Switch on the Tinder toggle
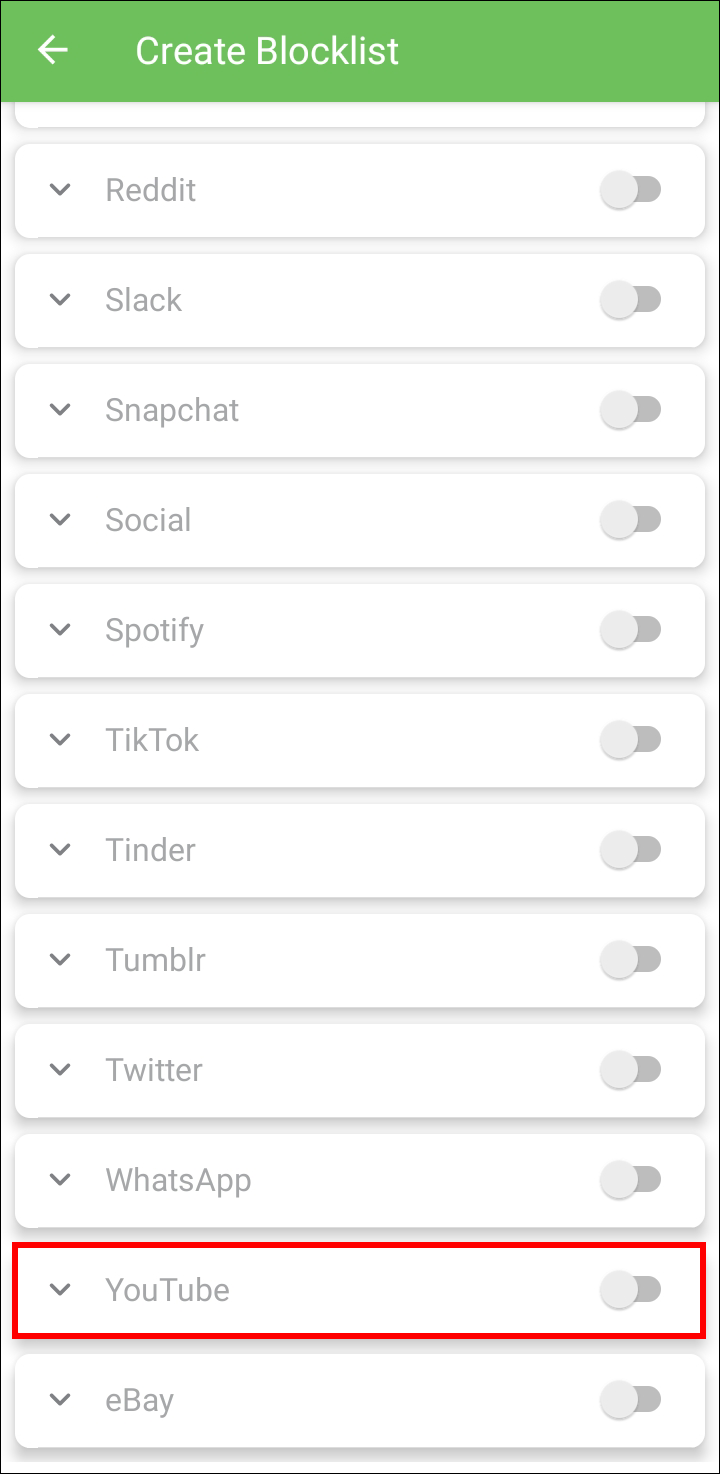Screen dimensions: 720x1474 (631, 850)
